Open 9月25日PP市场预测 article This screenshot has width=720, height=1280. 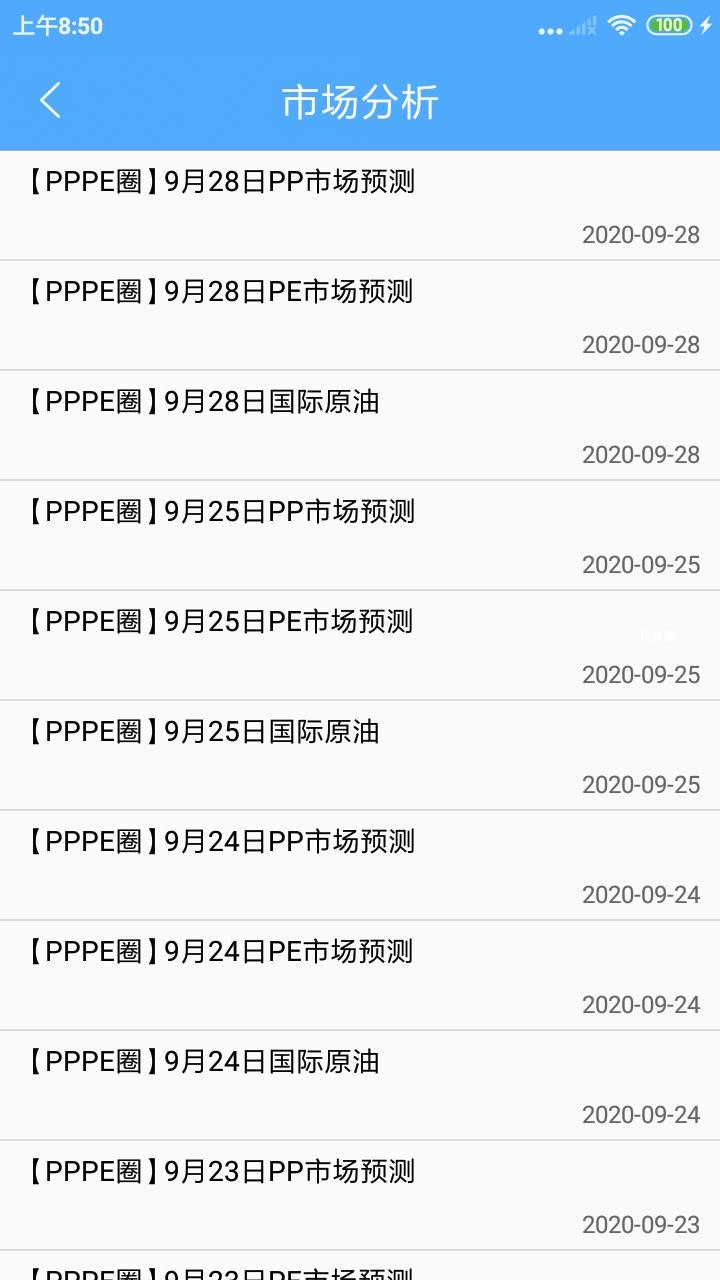pyautogui.click(x=220, y=512)
